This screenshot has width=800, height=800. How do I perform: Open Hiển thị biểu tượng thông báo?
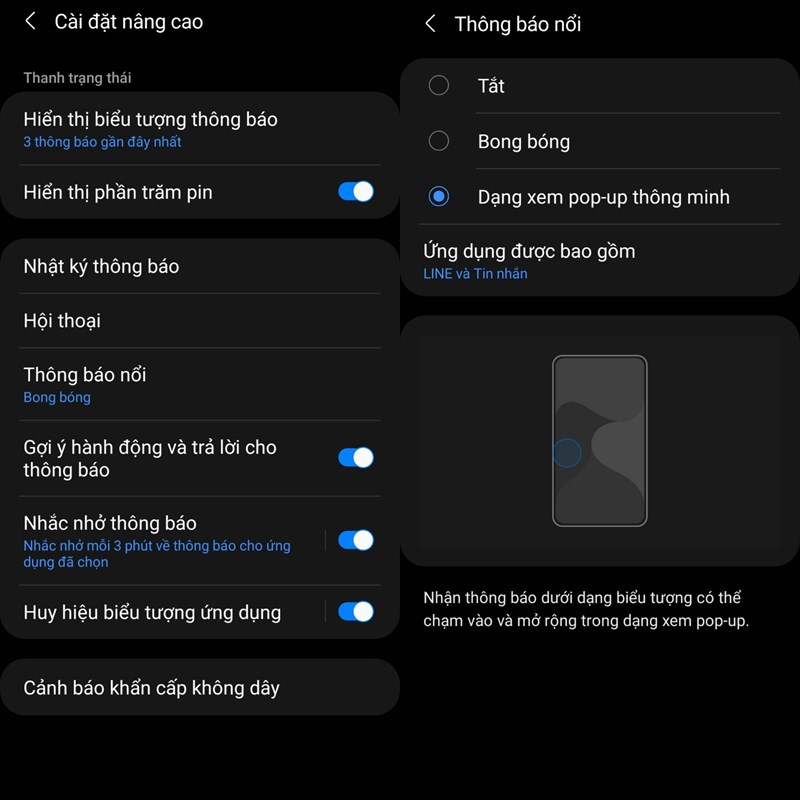pyautogui.click(x=150, y=129)
